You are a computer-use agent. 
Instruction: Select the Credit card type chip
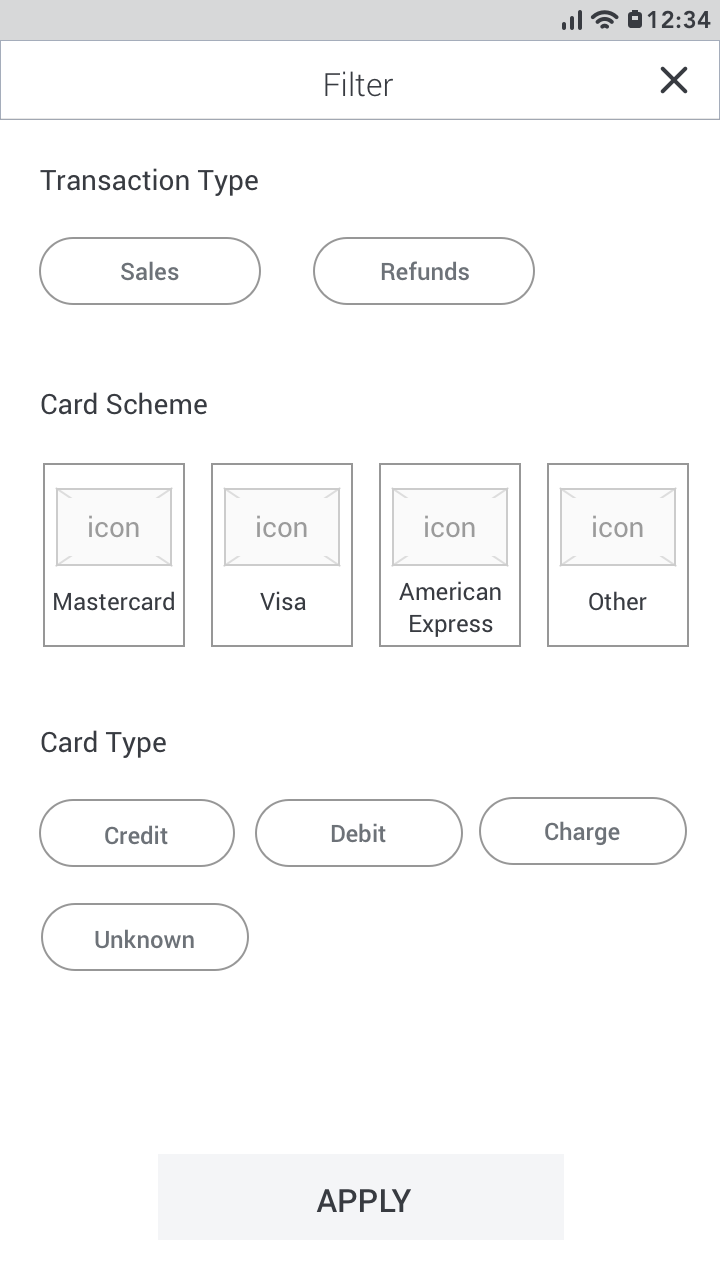(137, 833)
